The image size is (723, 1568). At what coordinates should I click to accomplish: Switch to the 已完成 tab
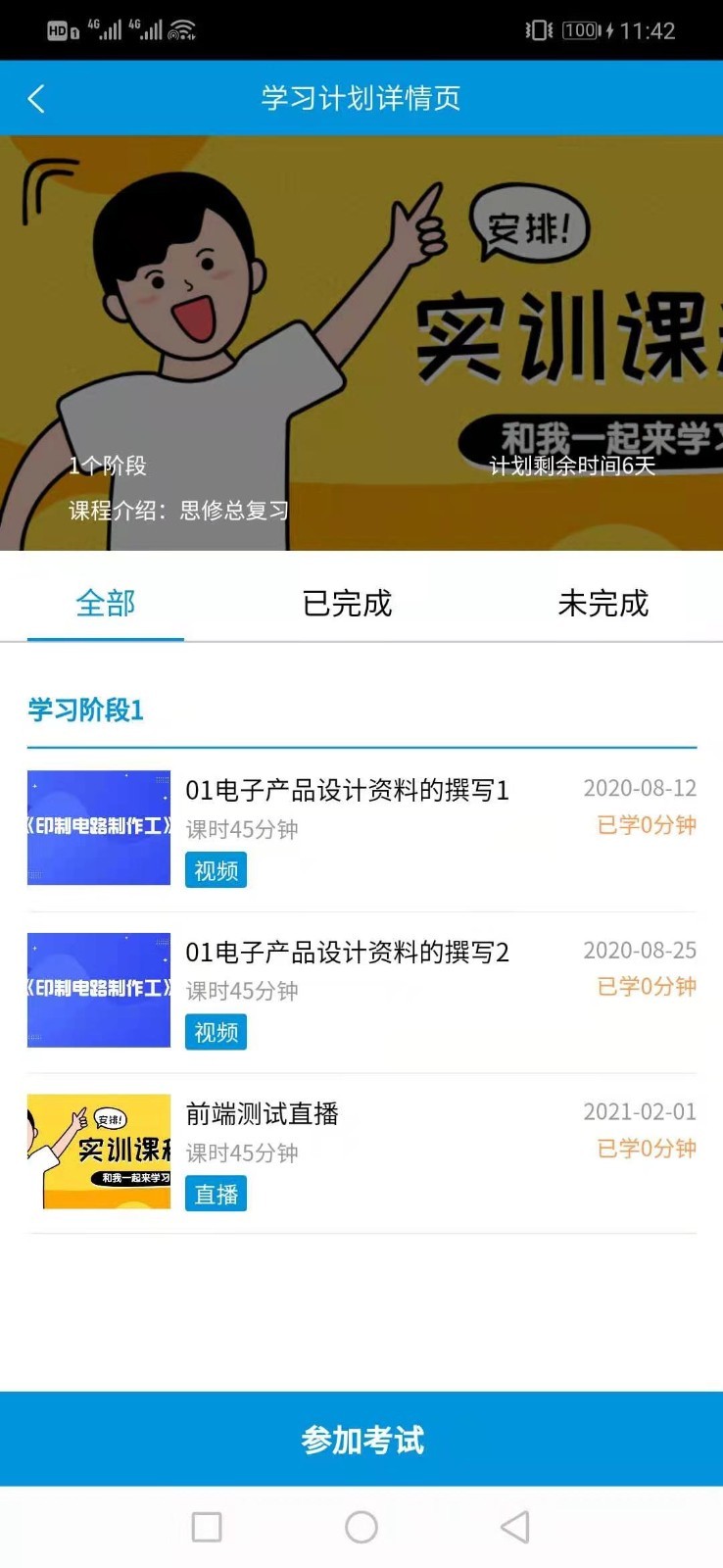[x=347, y=603]
